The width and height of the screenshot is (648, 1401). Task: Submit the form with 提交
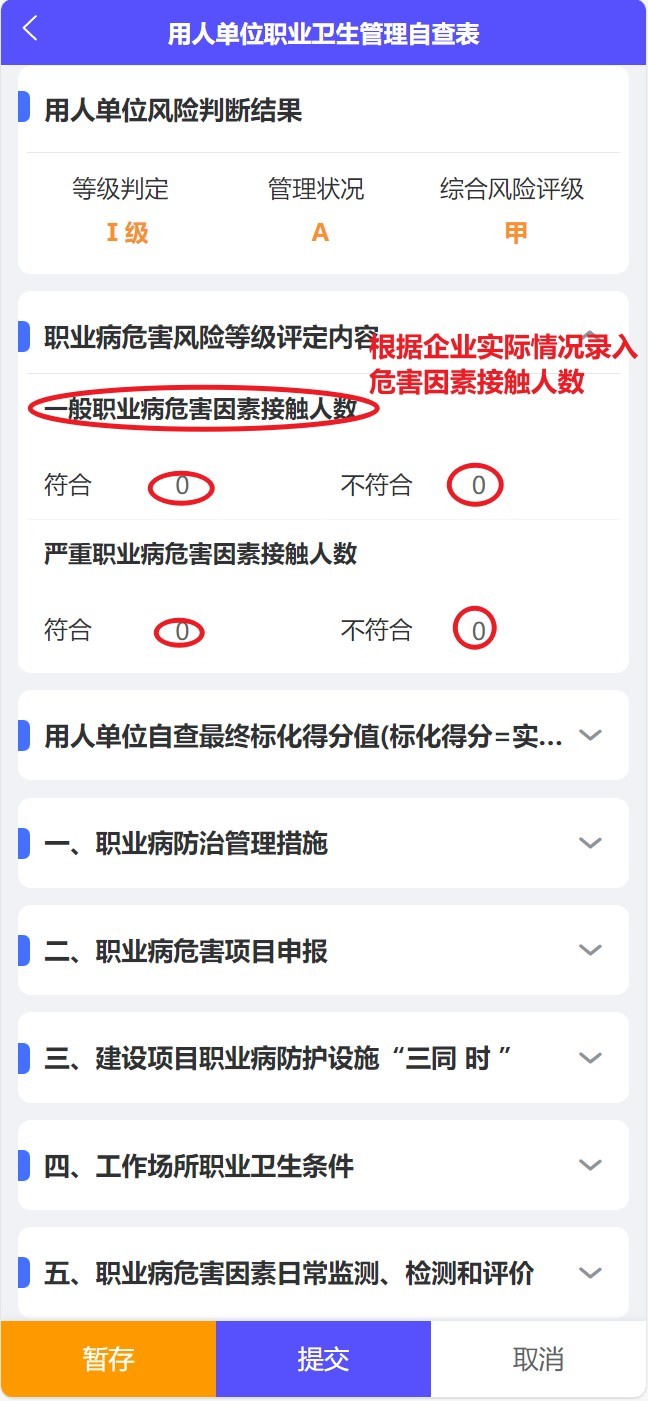pos(323,1359)
